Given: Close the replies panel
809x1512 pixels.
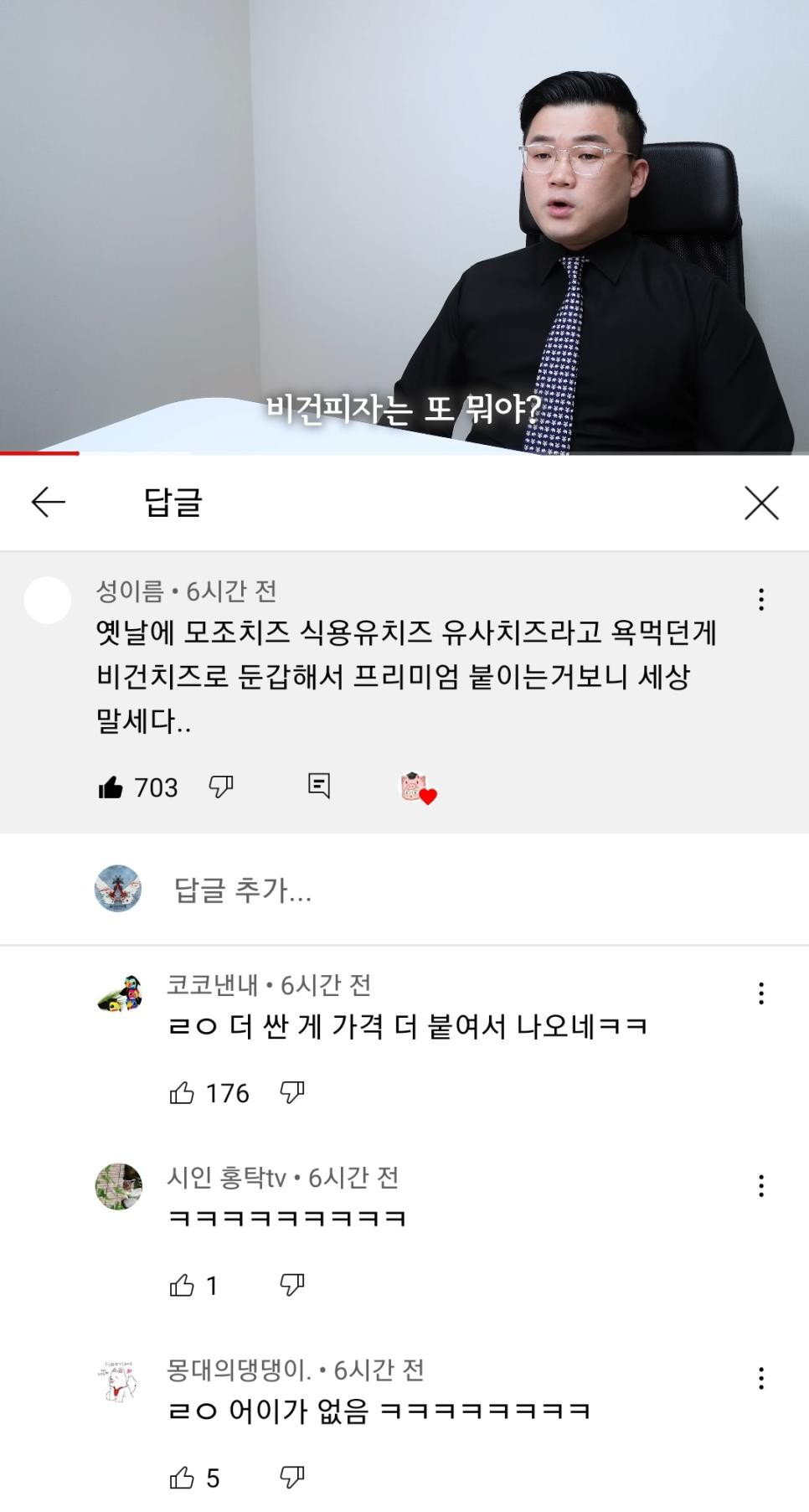Looking at the screenshot, I should [x=761, y=503].
